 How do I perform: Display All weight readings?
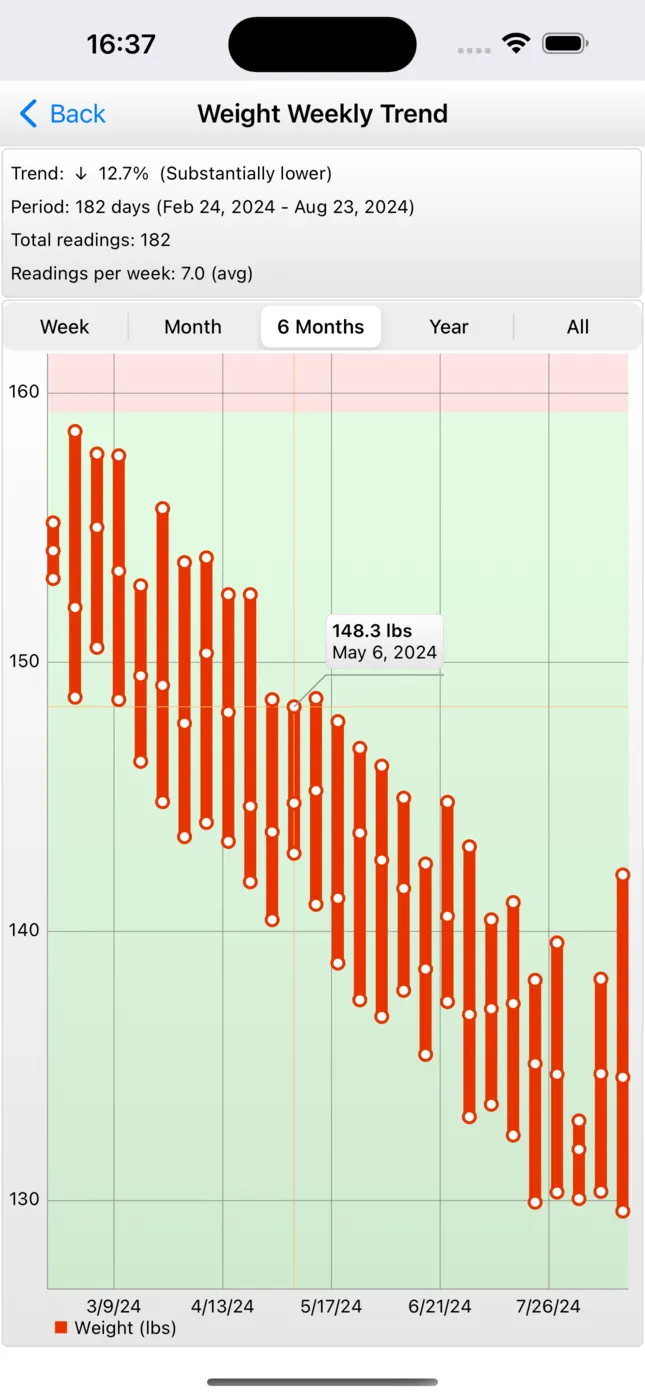coord(578,327)
